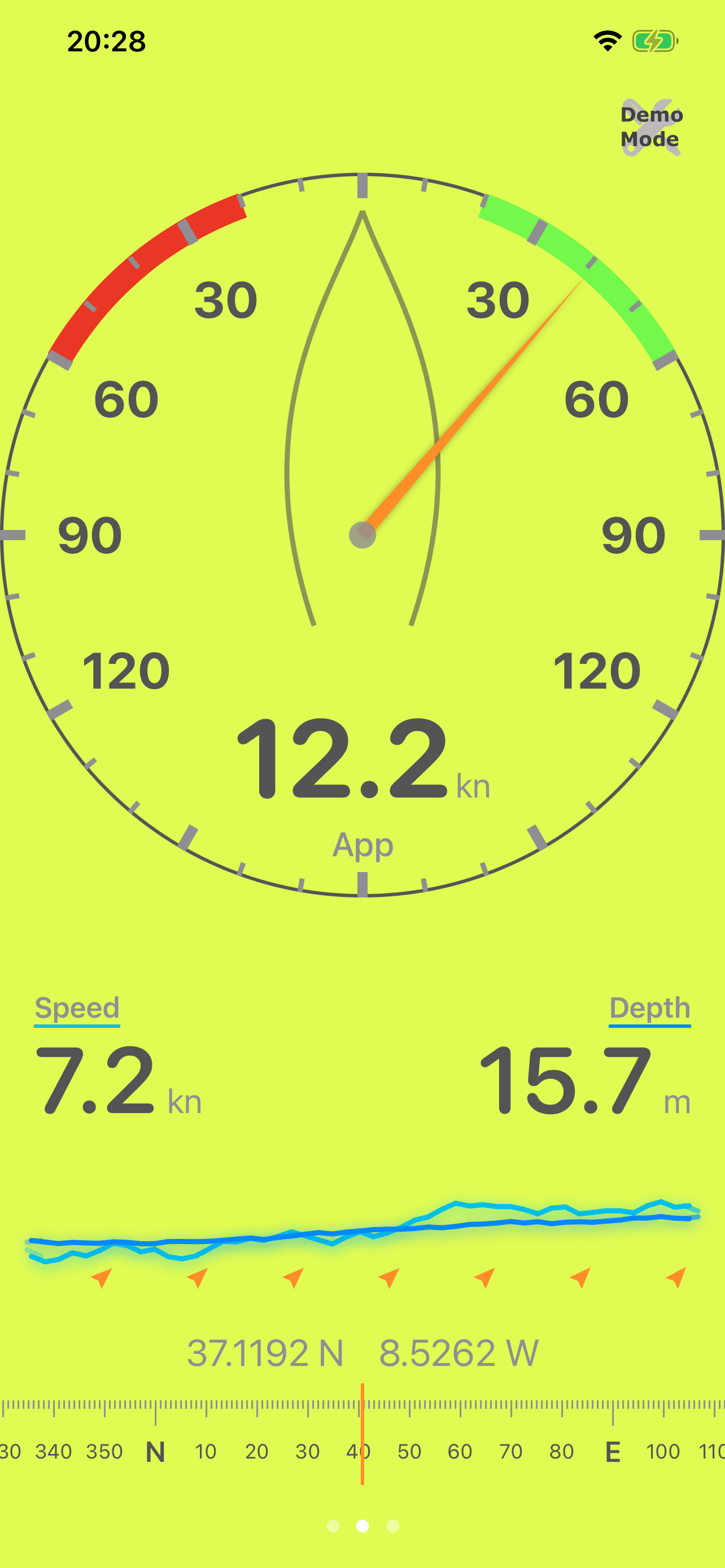725x1568 pixels.
Task: Tap the underlined Speed label
Action: click(x=77, y=1009)
